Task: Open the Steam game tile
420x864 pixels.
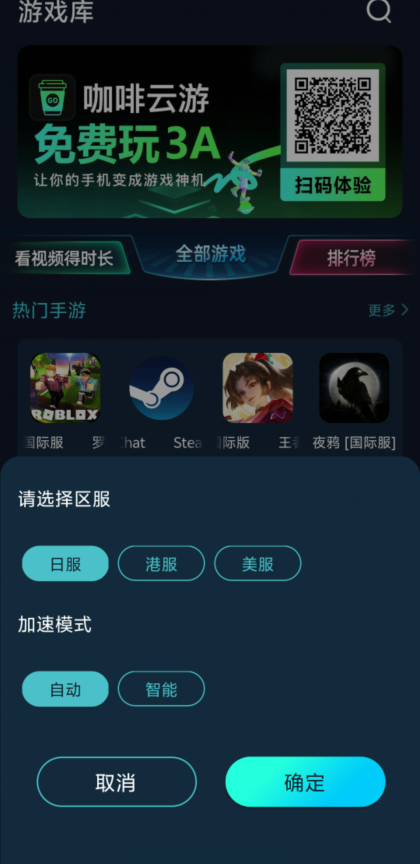Action: pos(161,388)
